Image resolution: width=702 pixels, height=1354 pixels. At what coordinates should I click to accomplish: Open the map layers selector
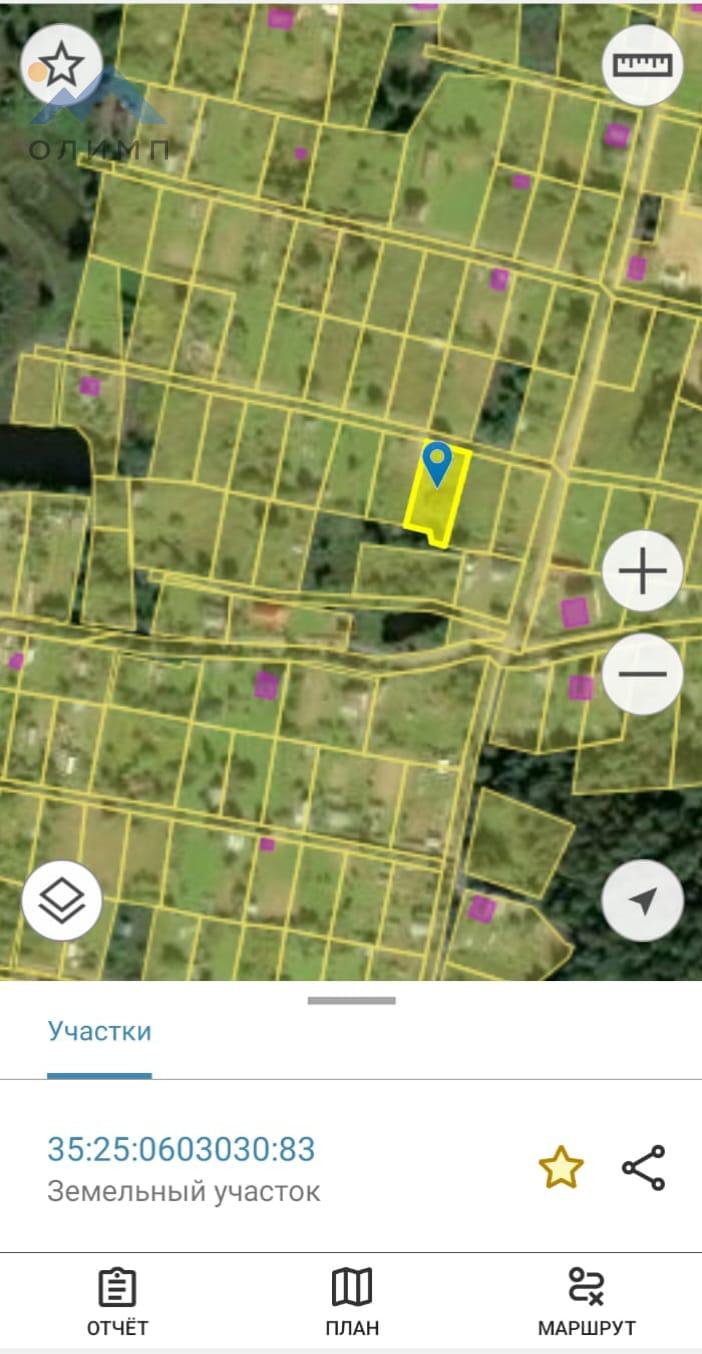pos(62,900)
